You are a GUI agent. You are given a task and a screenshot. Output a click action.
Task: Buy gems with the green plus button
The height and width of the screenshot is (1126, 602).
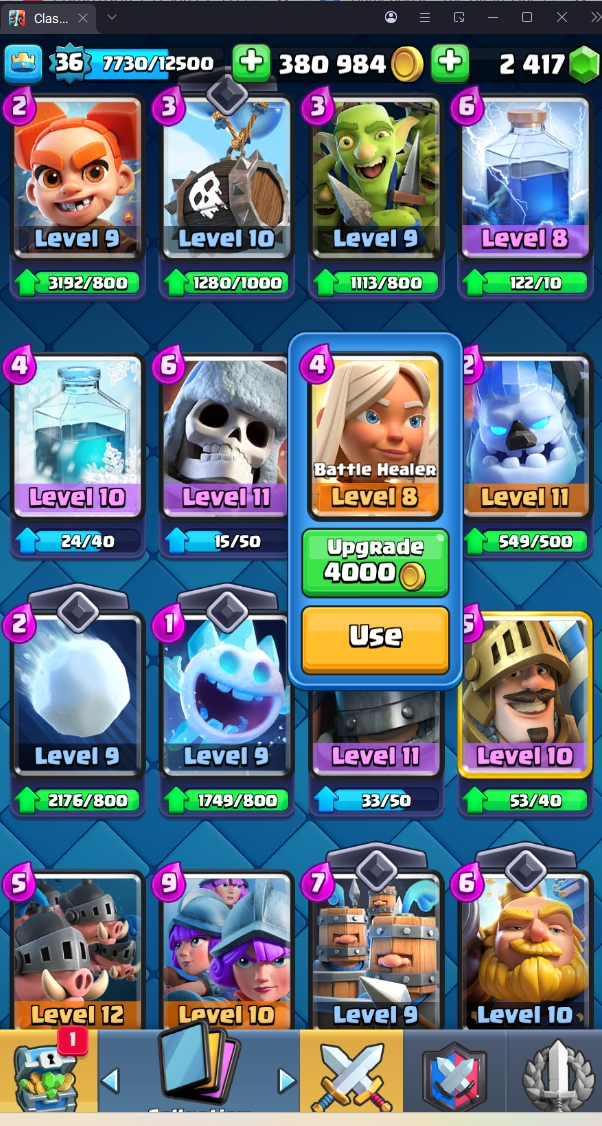click(x=450, y=63)
